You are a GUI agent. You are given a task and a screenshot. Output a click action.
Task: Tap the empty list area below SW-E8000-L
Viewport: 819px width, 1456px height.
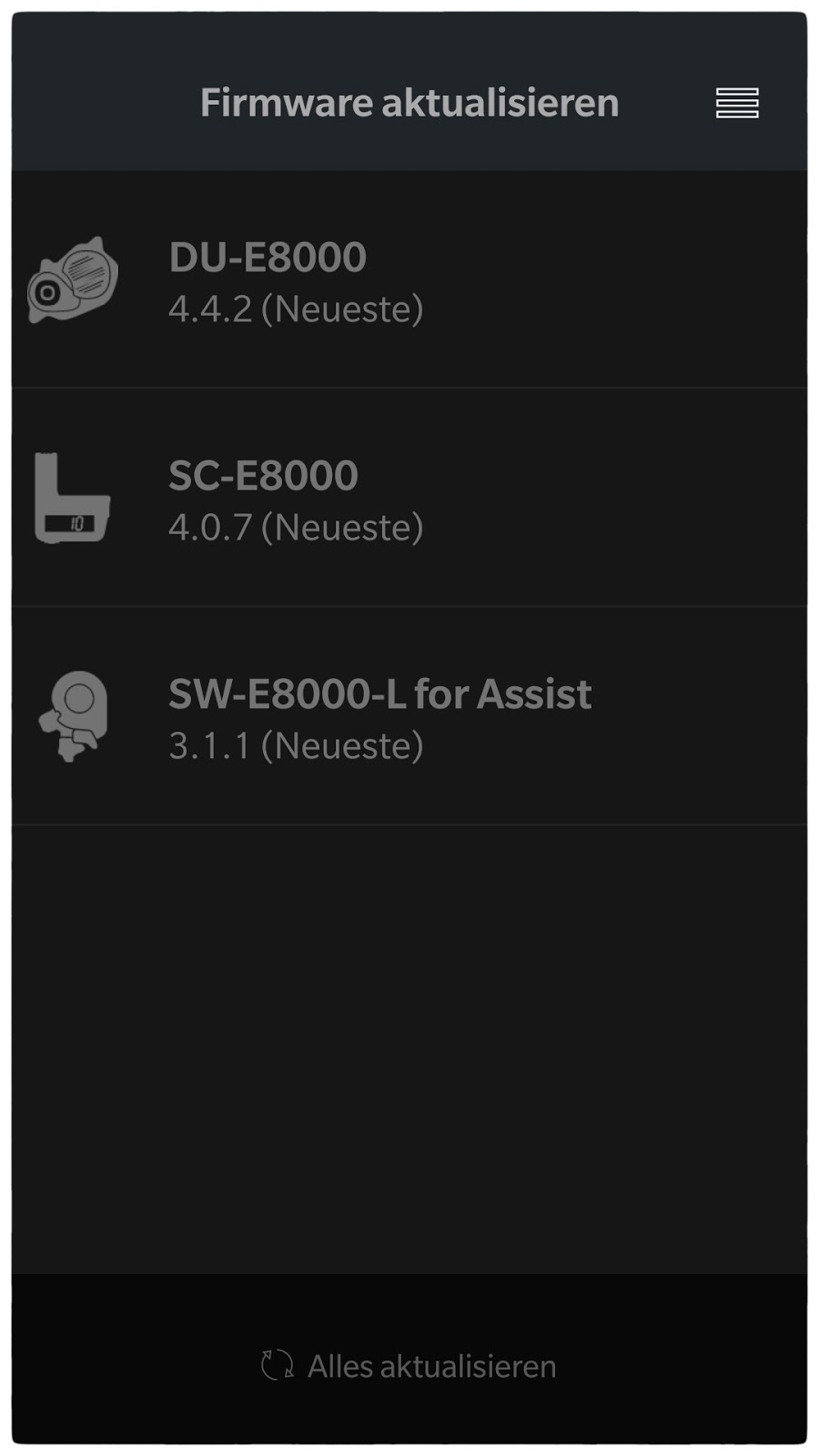[409, 1046]
